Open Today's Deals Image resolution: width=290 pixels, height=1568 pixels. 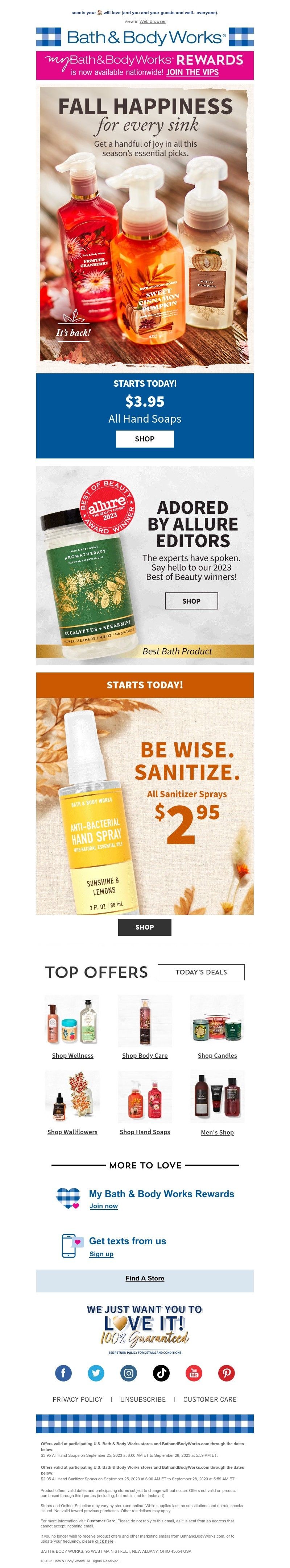201,972
